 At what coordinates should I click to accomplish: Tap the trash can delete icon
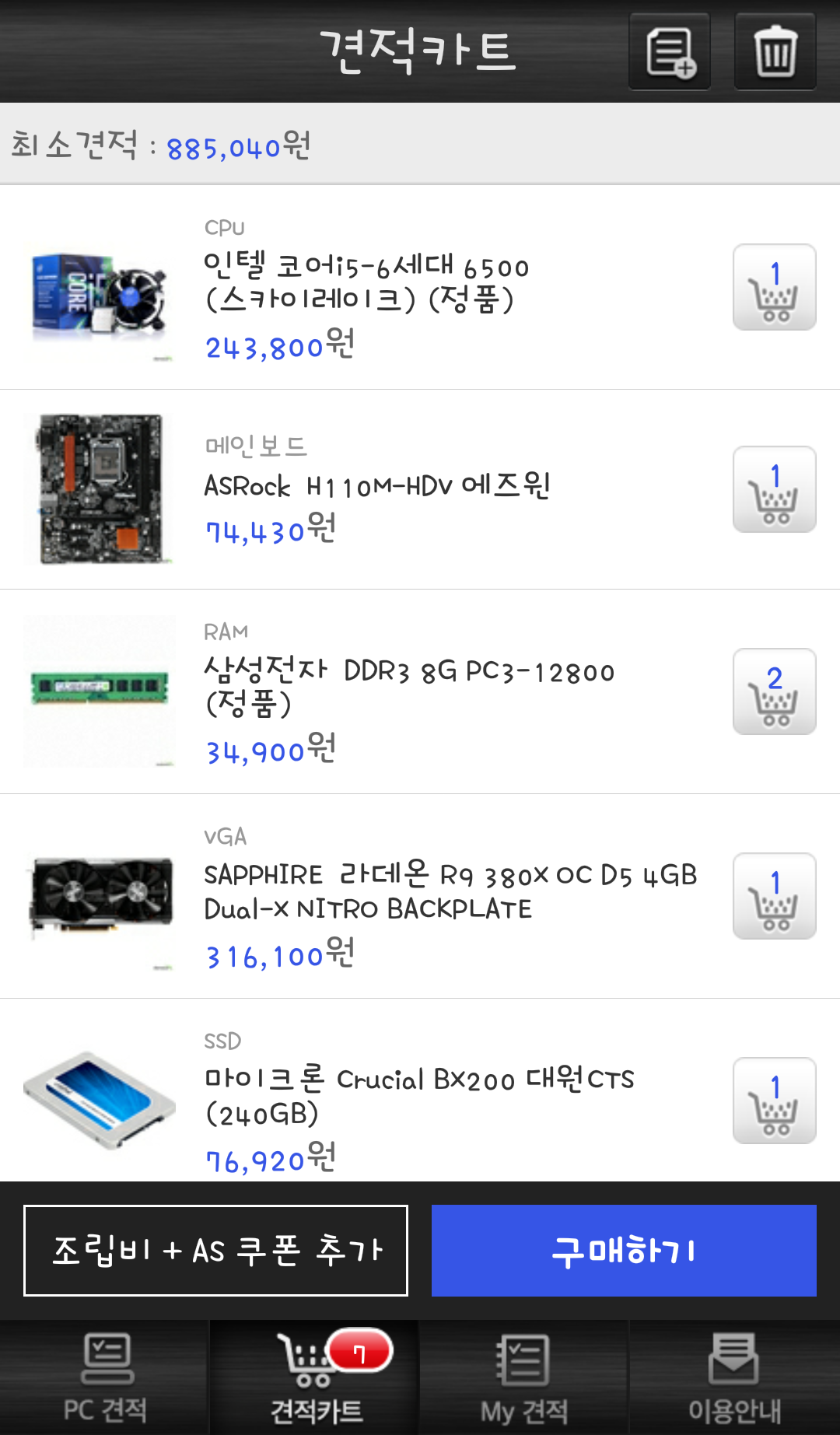click(x=775, y=51)
